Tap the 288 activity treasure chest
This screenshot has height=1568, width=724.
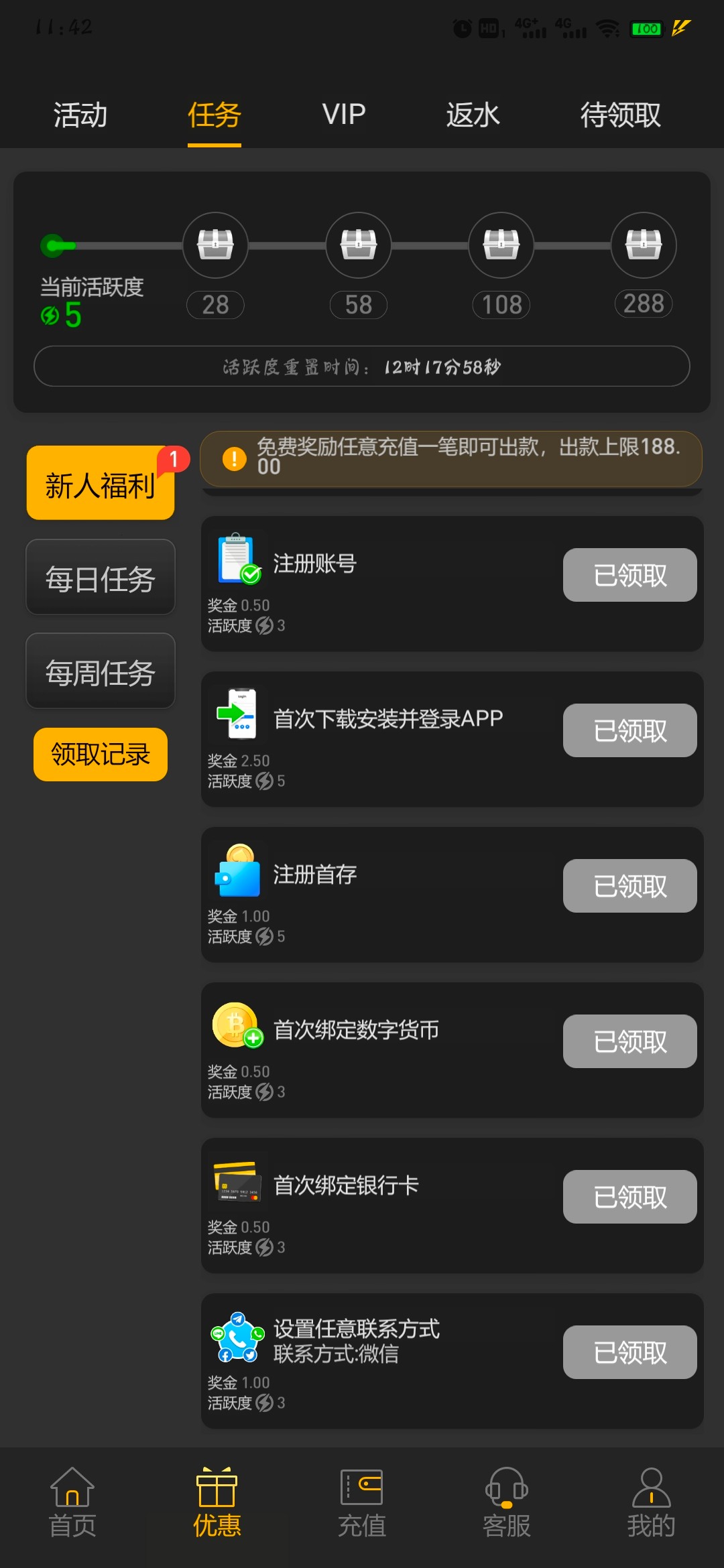[644, 245]
